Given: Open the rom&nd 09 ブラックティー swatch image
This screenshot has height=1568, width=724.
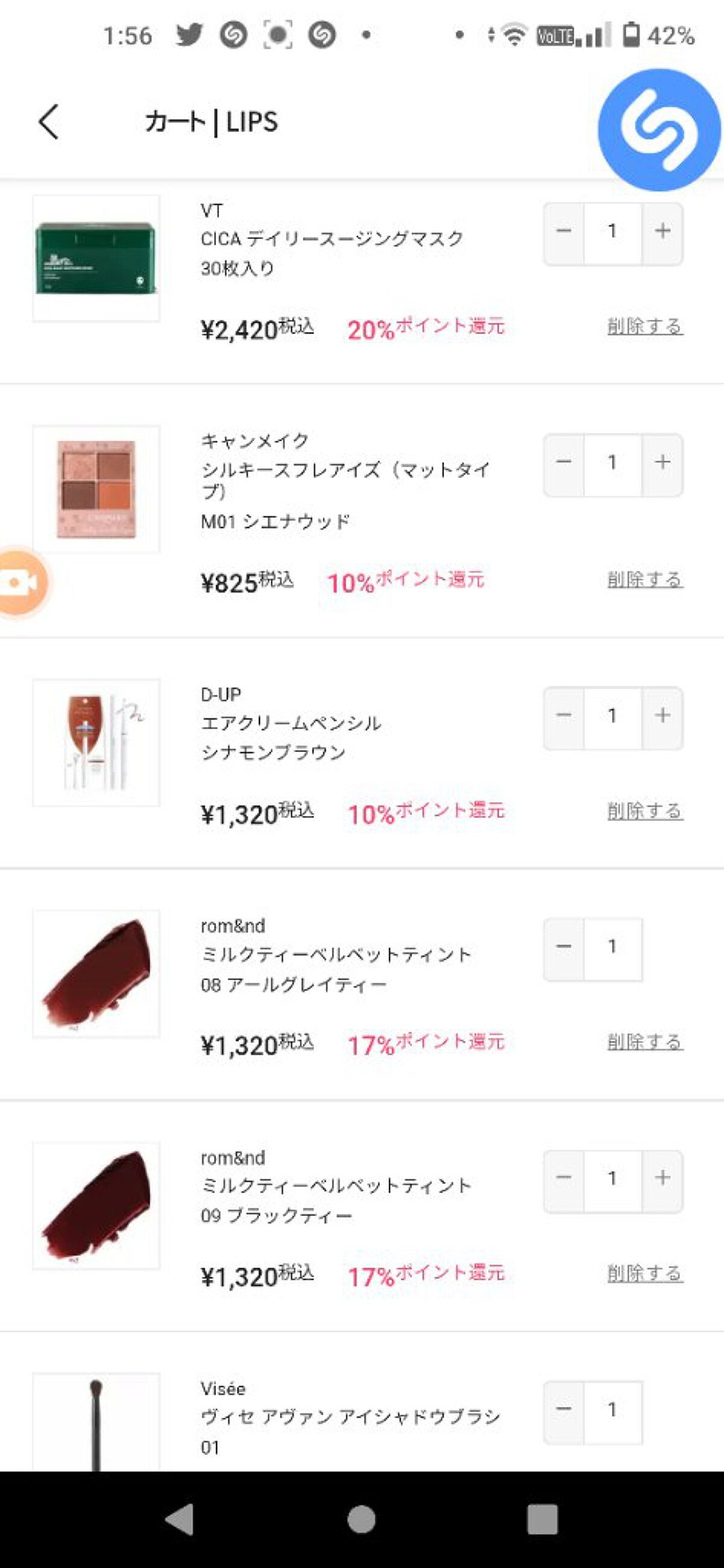Looking at the screenshot, I should pos(96,1205).
